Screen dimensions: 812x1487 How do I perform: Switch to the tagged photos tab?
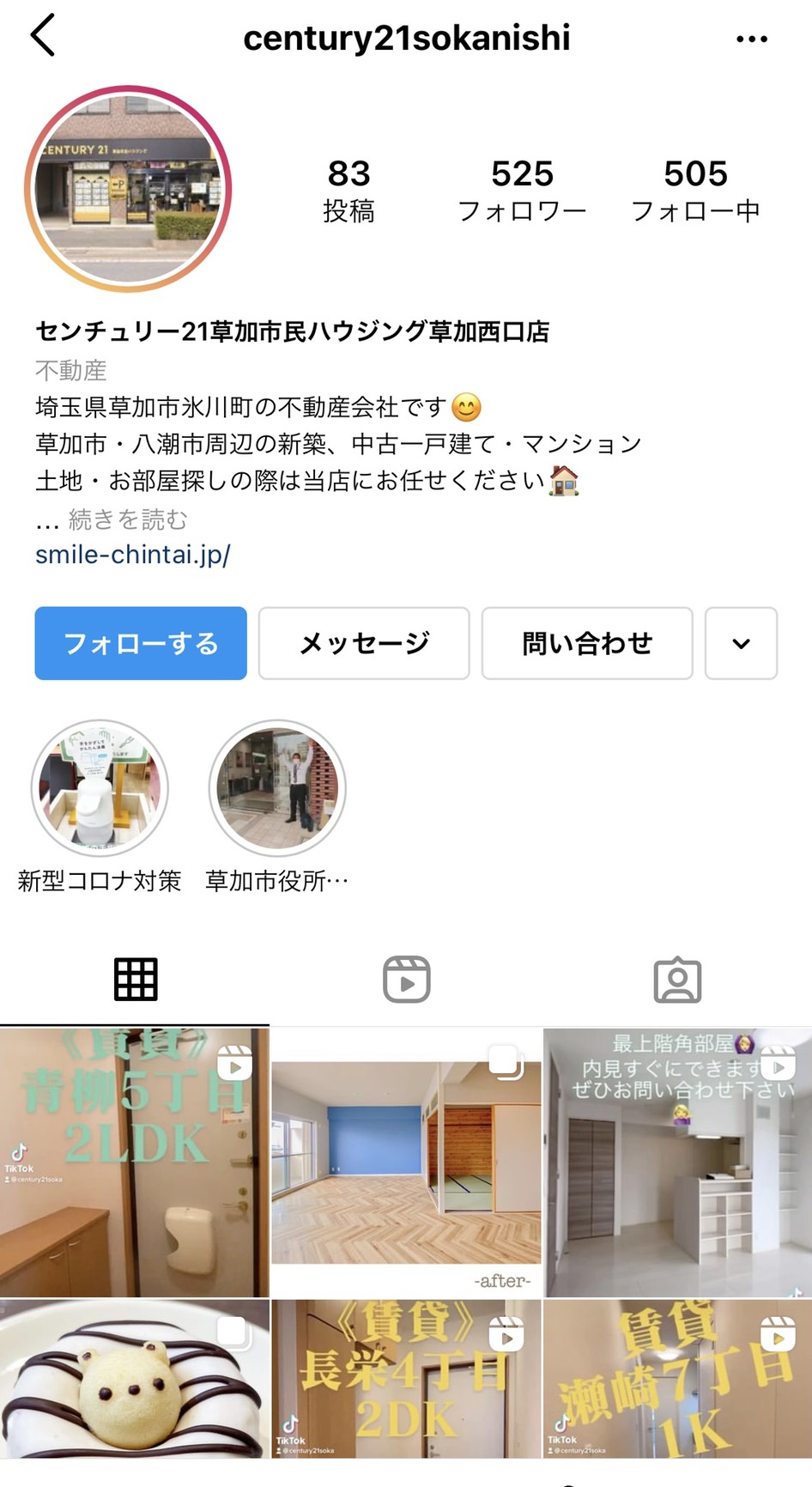pos(677,980)
